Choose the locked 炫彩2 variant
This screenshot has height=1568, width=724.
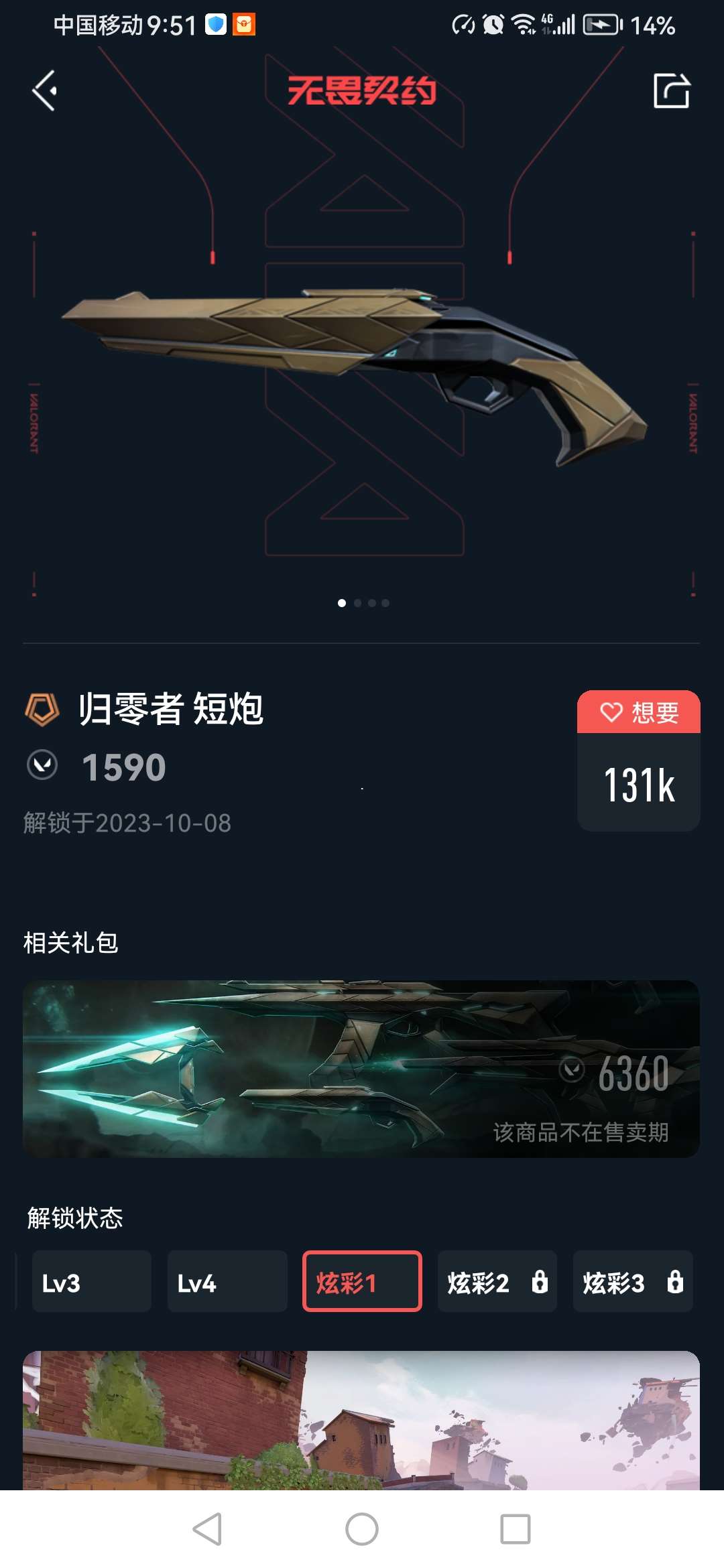click(497, 1281)
